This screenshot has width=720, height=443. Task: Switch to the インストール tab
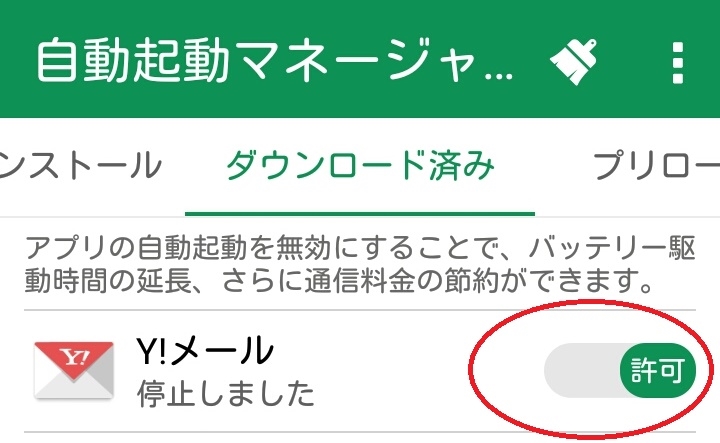click(80, 165)
